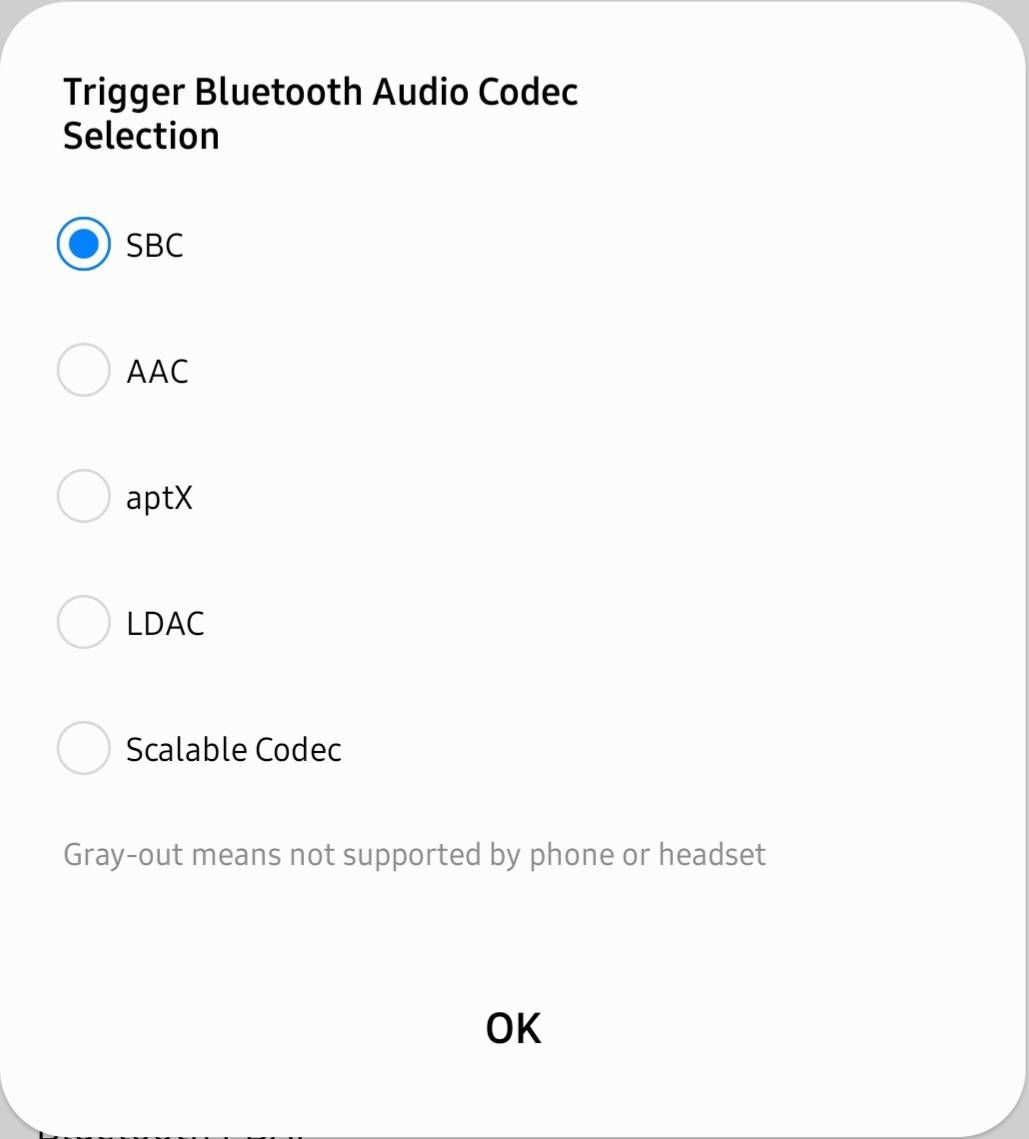1029x1139 pixels.
Task: Select the SBC codec option
Action: click(x=83, y=244)
